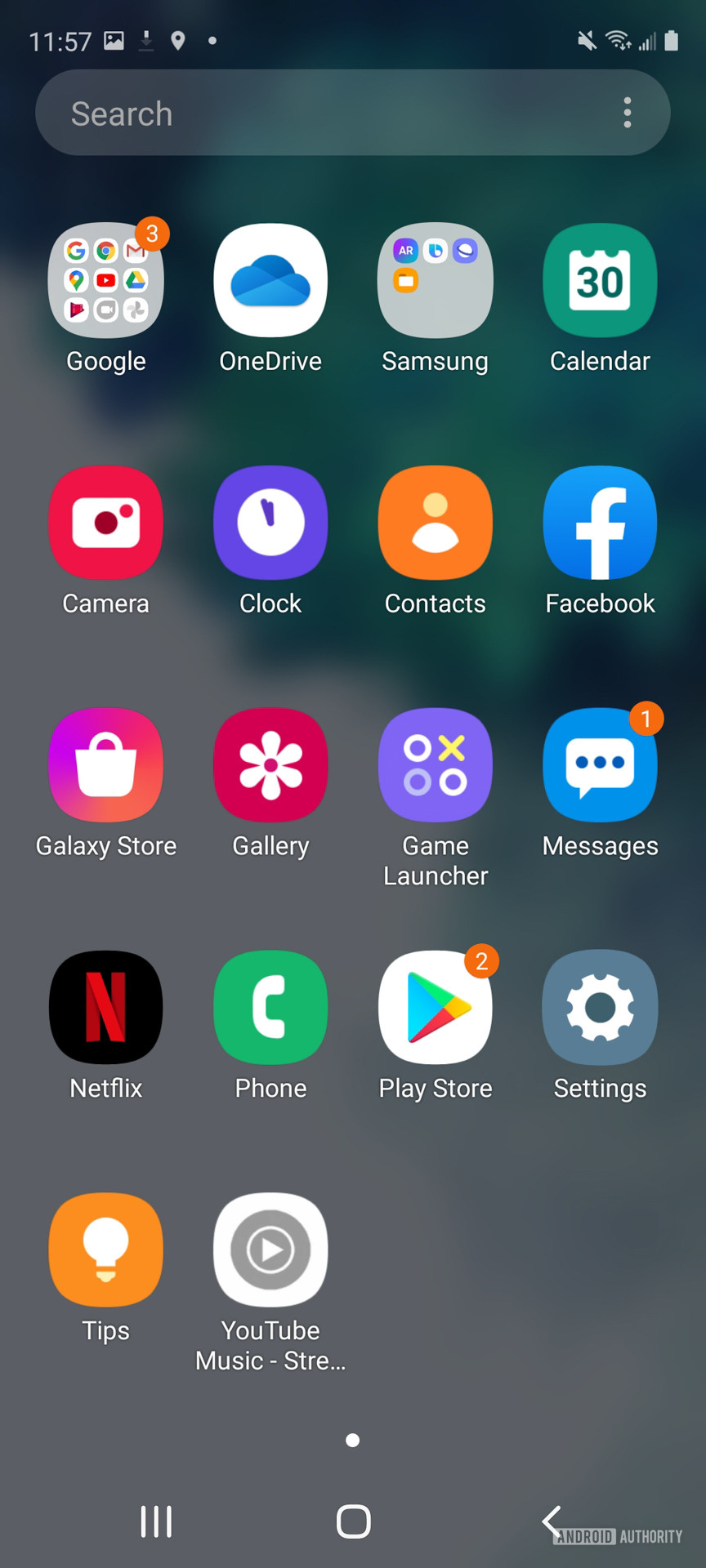The height and width of the screenshot is (1568, 706).
Task: Tap the Home button in navigation bar
Action: click(353, 1521)
